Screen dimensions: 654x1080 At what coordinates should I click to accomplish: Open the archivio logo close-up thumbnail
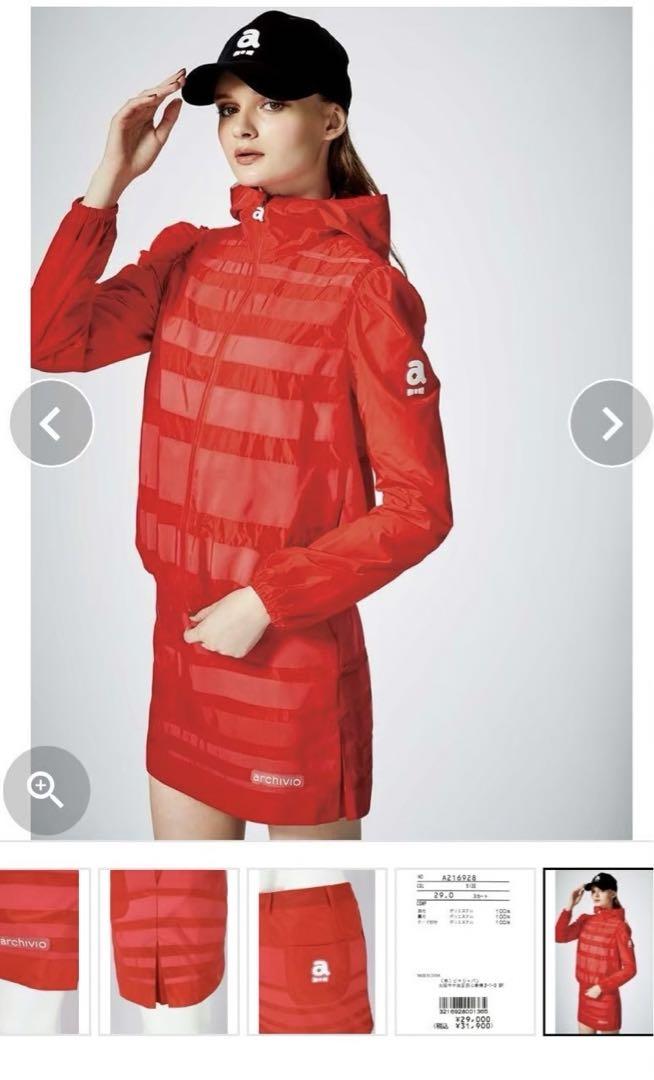[x=40, y=952]
